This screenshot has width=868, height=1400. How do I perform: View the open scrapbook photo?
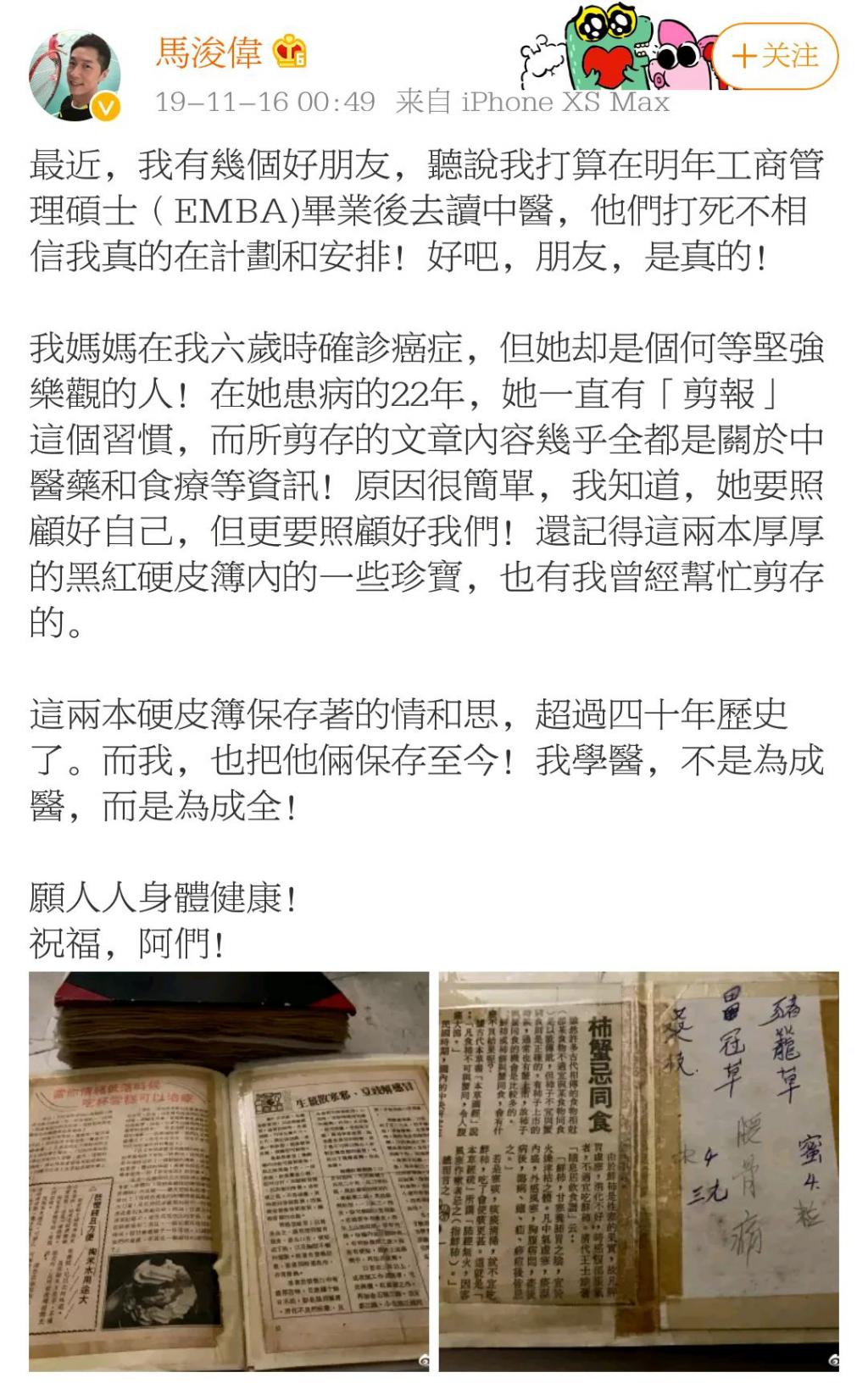229,1170
